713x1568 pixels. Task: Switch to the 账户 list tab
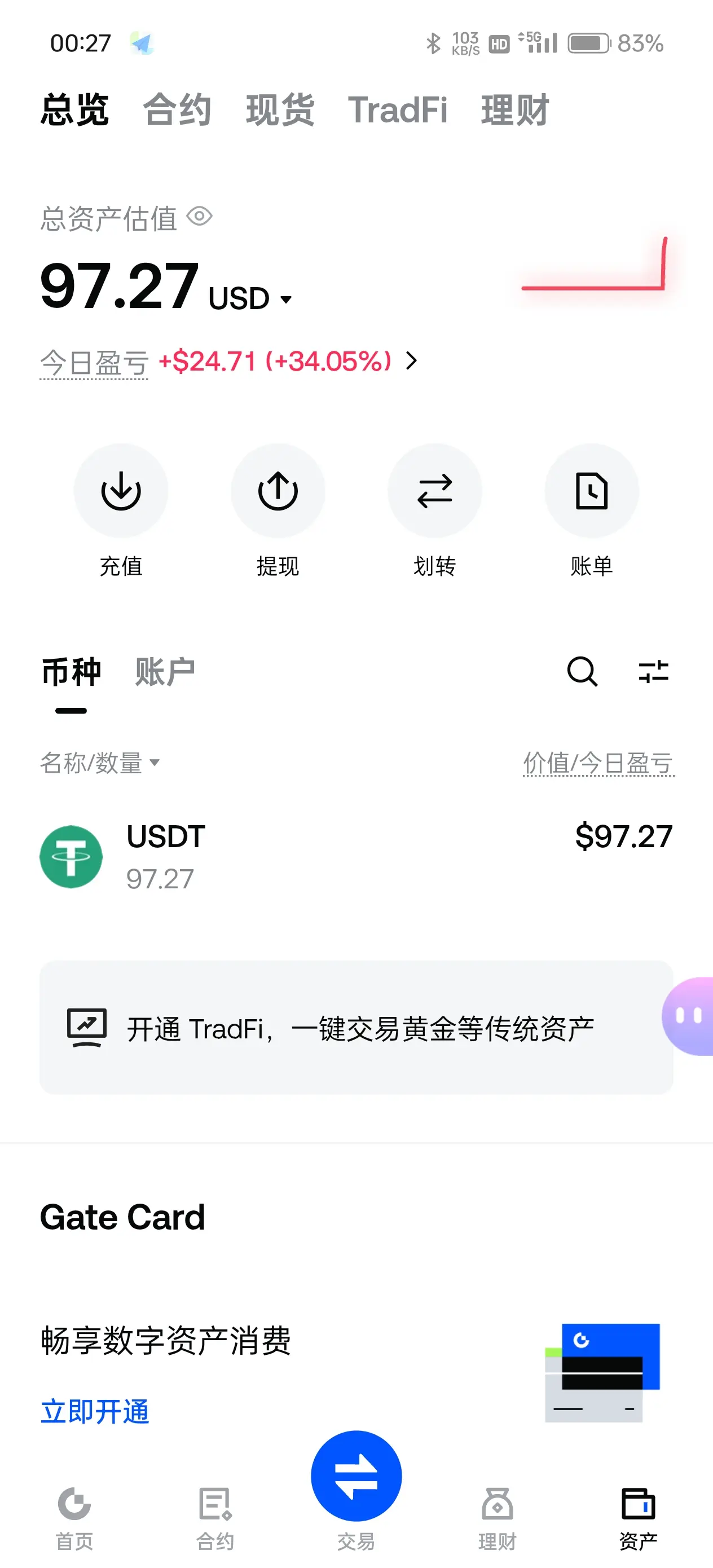[x=164, y=672]
